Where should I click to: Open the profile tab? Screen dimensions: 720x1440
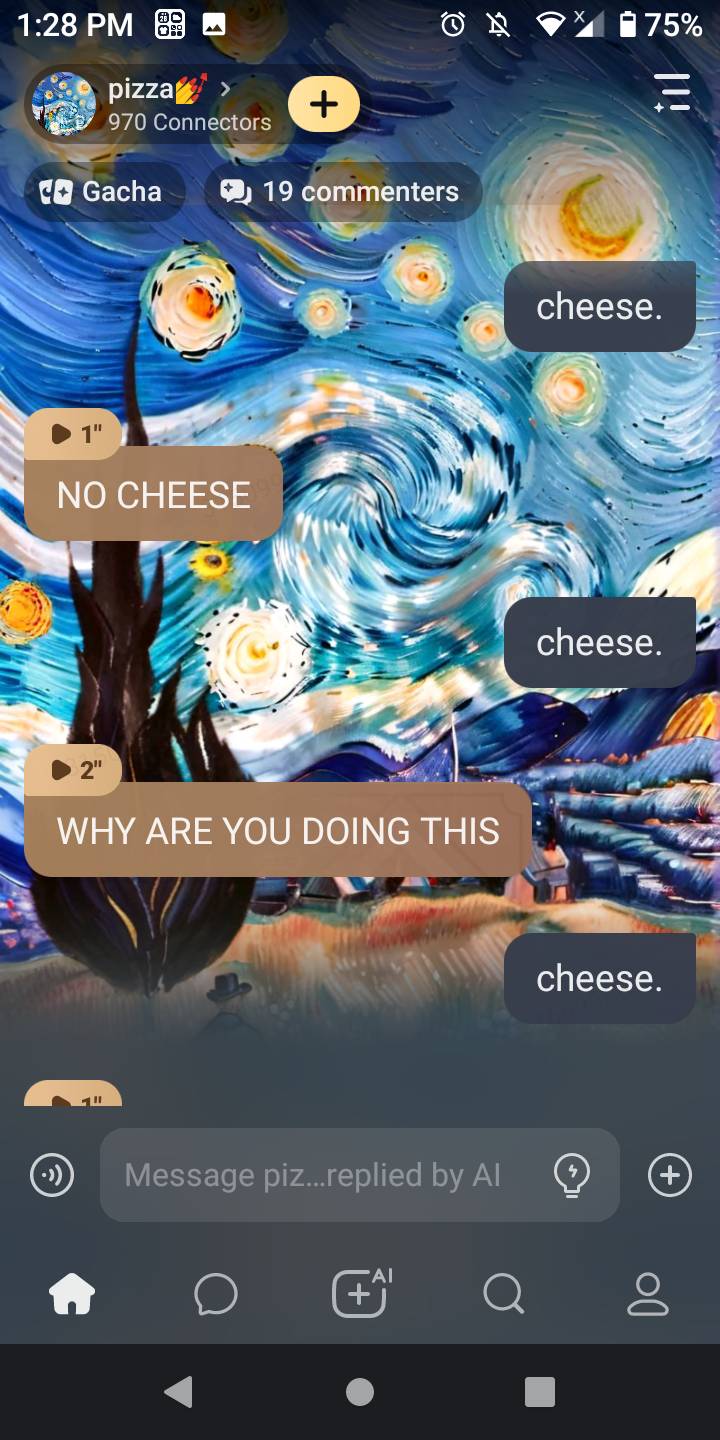coord(647,1294)
